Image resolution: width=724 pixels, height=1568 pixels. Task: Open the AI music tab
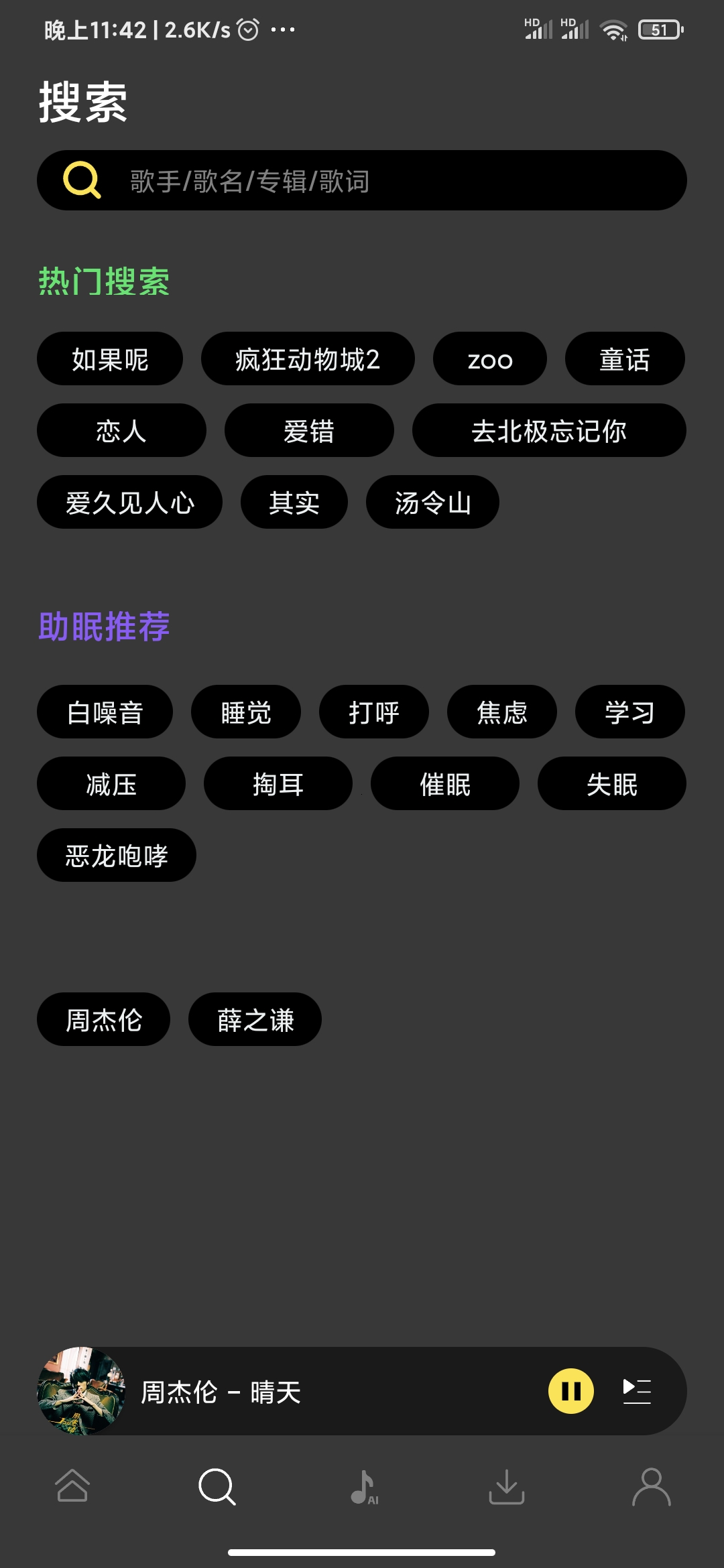click(x=363, y=1486)
